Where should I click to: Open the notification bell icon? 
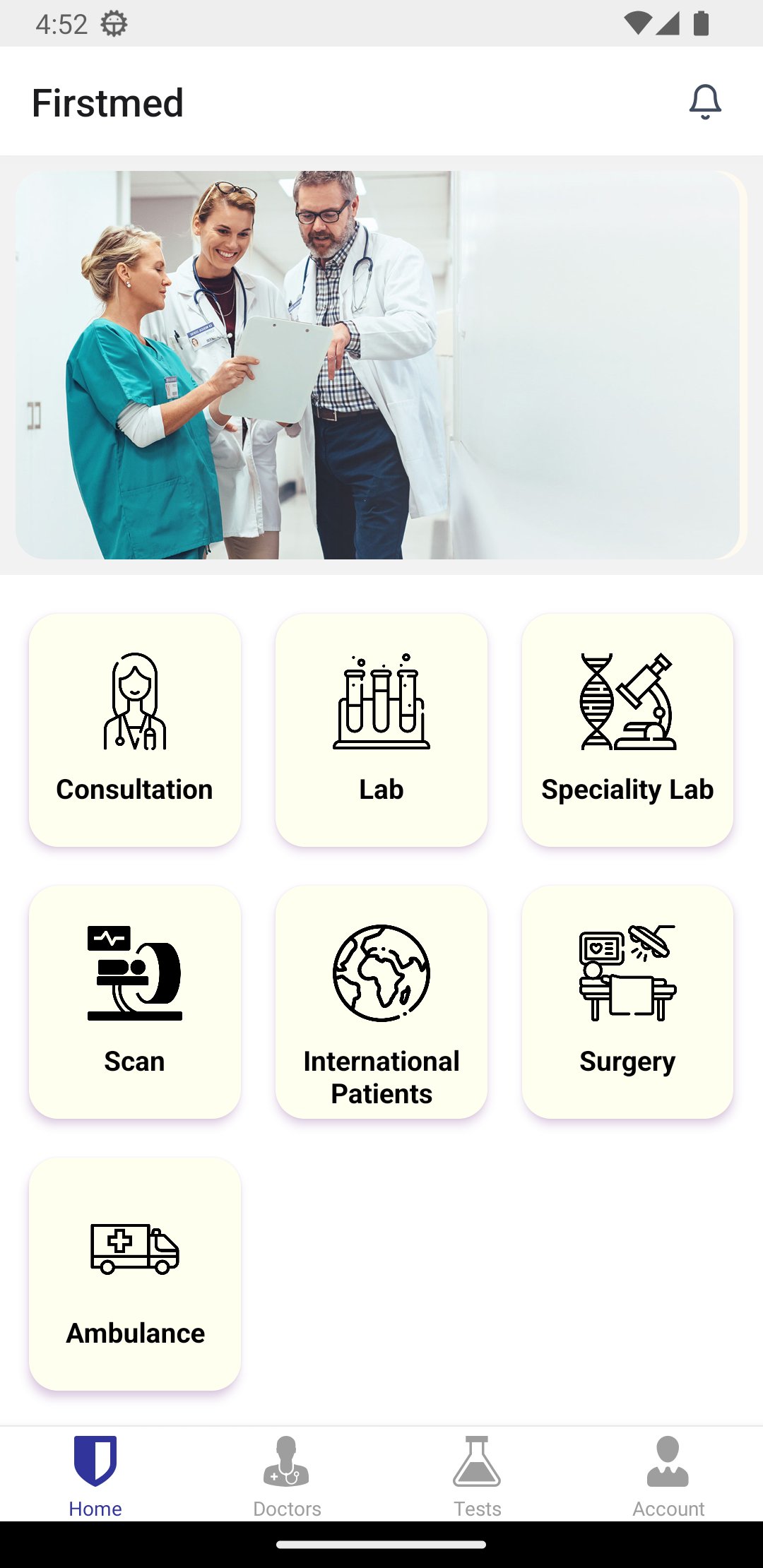coord(704,101)
